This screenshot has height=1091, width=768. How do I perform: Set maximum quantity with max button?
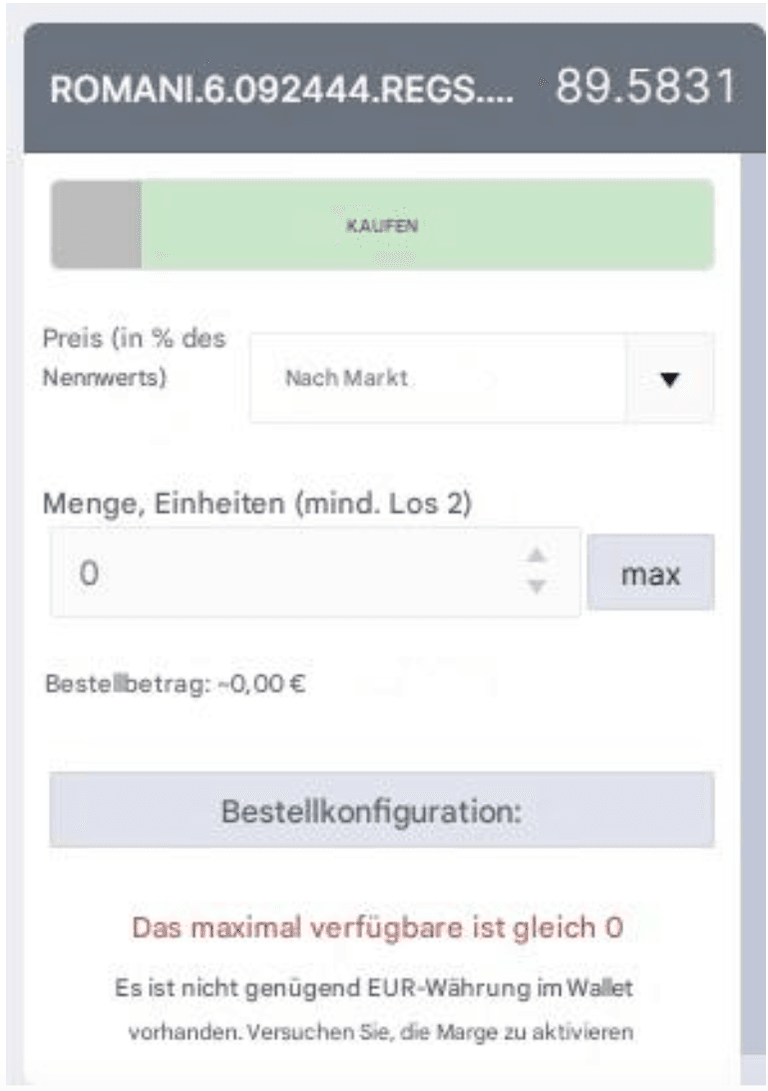tap(650, 574)
